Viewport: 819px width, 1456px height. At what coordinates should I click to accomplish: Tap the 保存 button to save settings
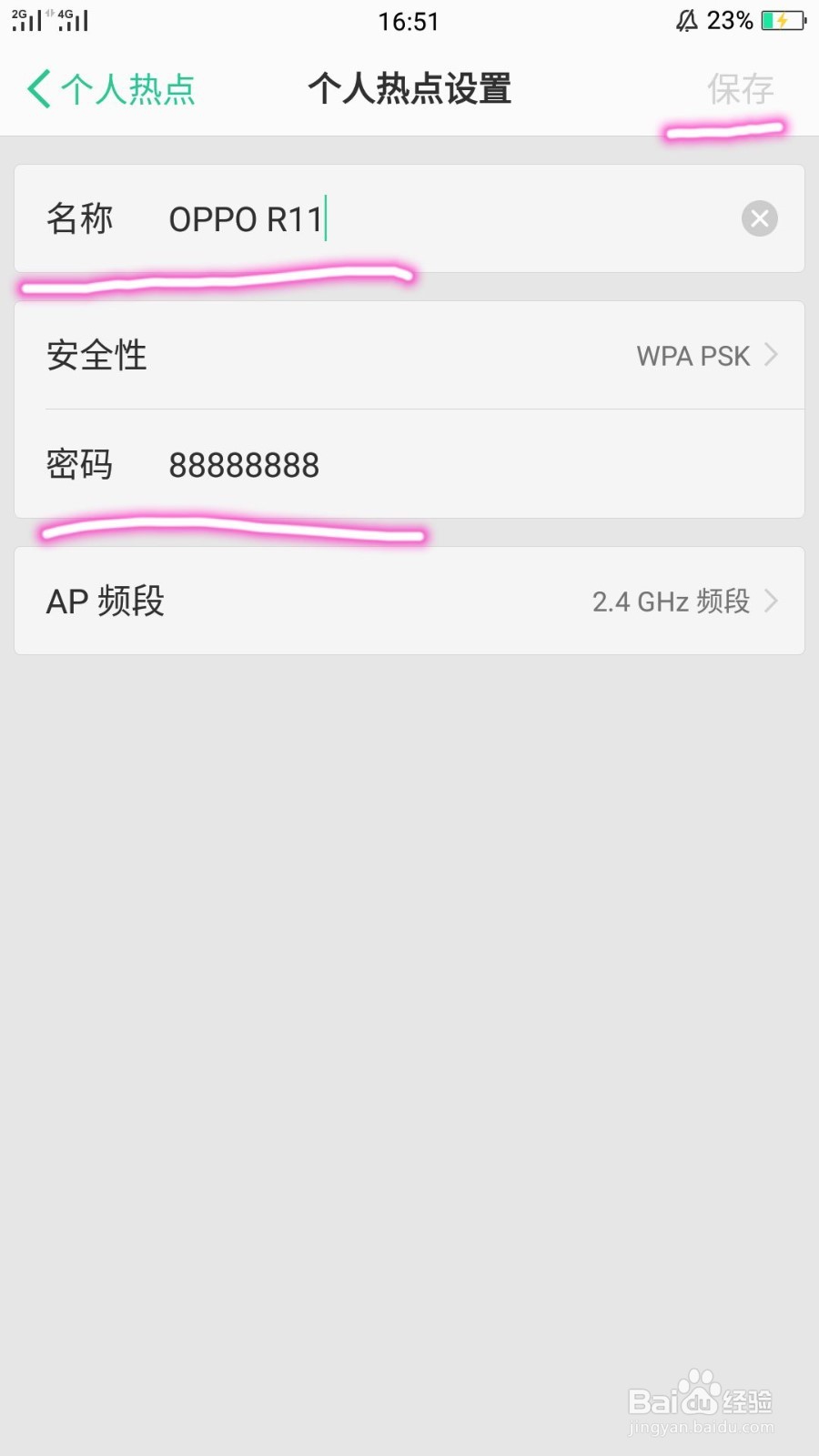click(x=739, y=88)
